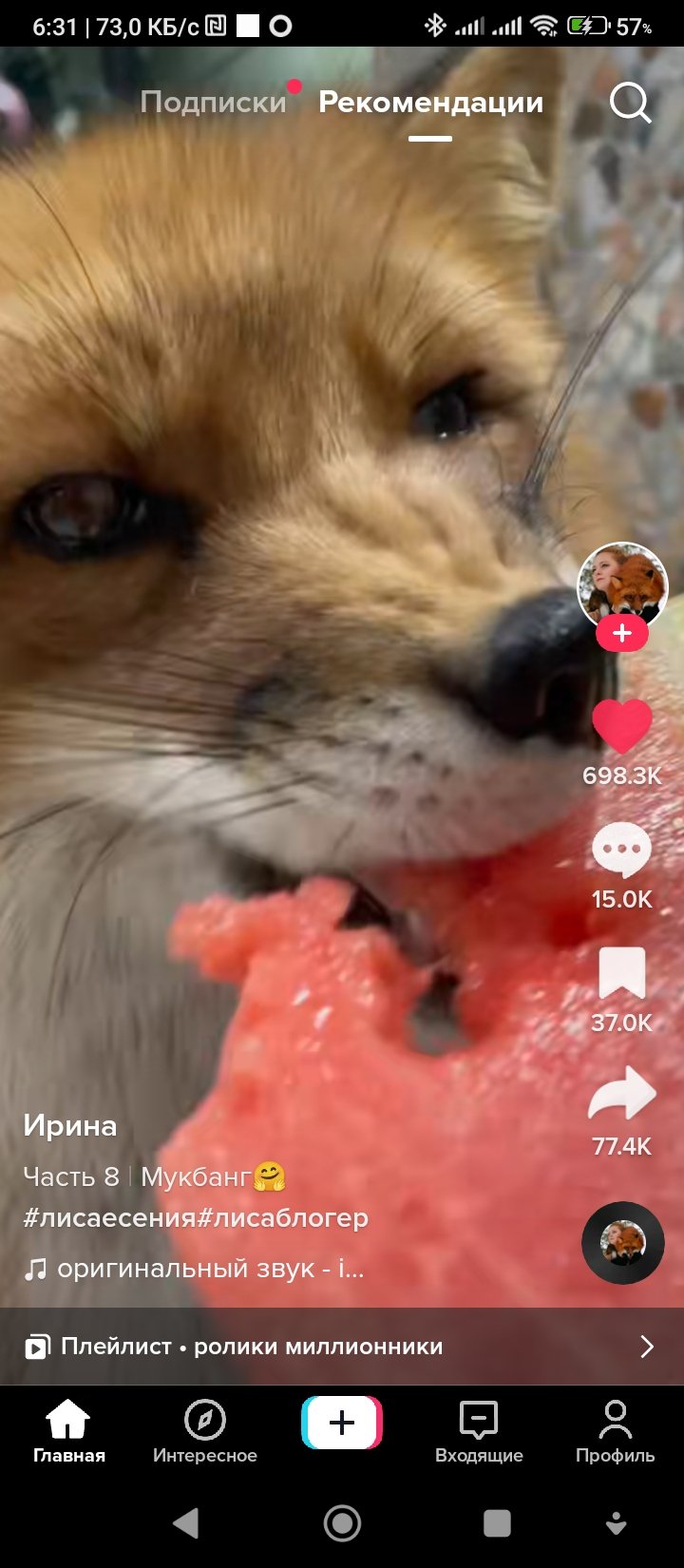Open the comments on this video
684x1568 pixels.
[x=622, y=851]
